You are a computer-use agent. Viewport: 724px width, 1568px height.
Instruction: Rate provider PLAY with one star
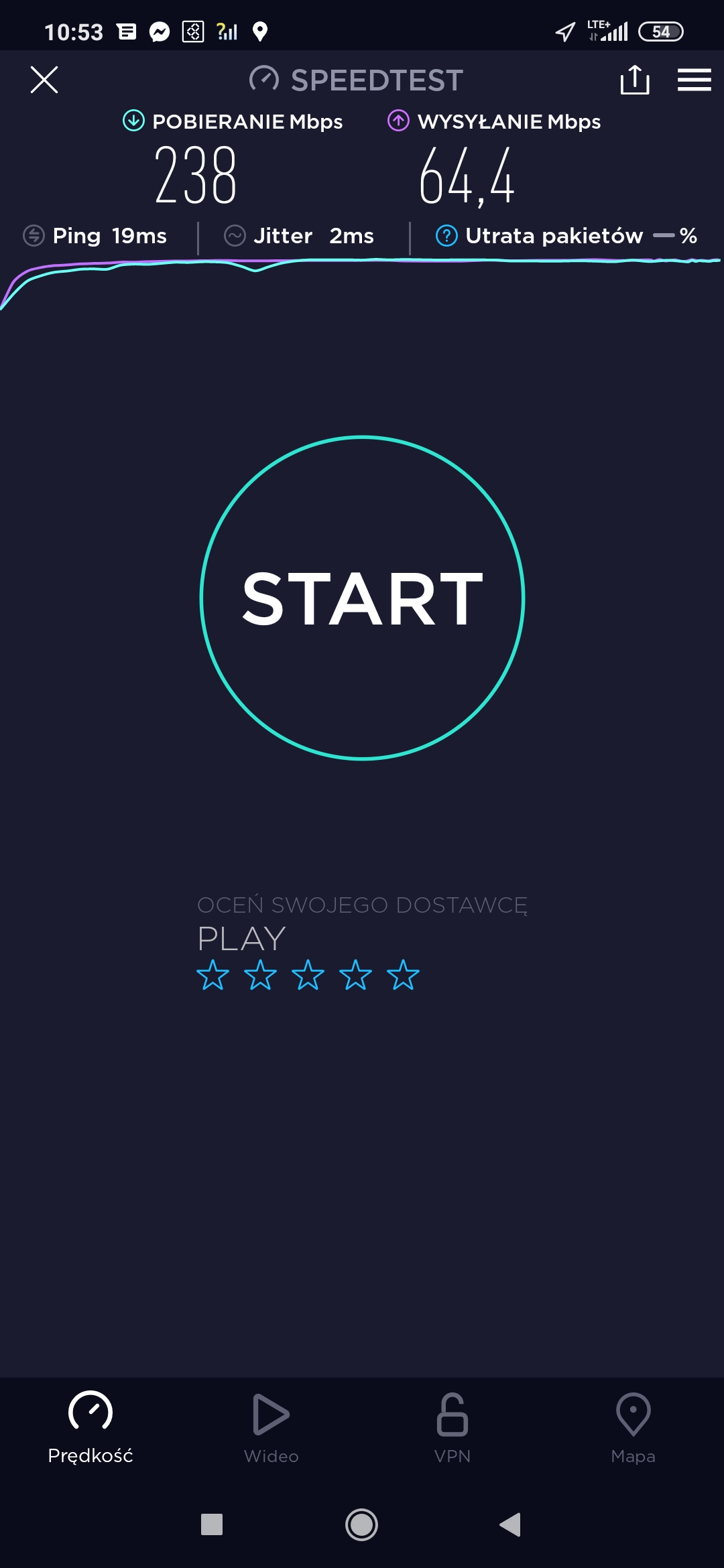[x=213, y=975]
